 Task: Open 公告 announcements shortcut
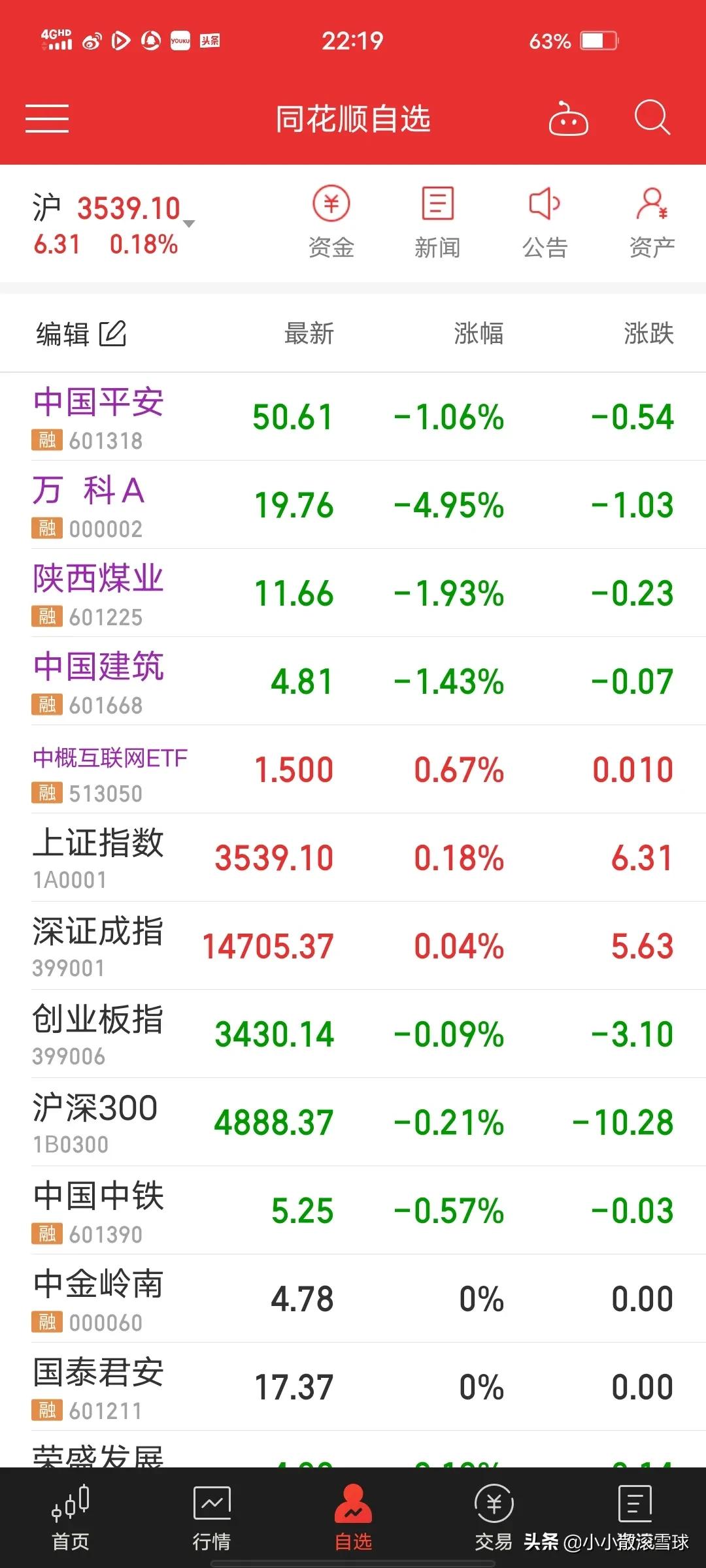(x=545, y=222)
